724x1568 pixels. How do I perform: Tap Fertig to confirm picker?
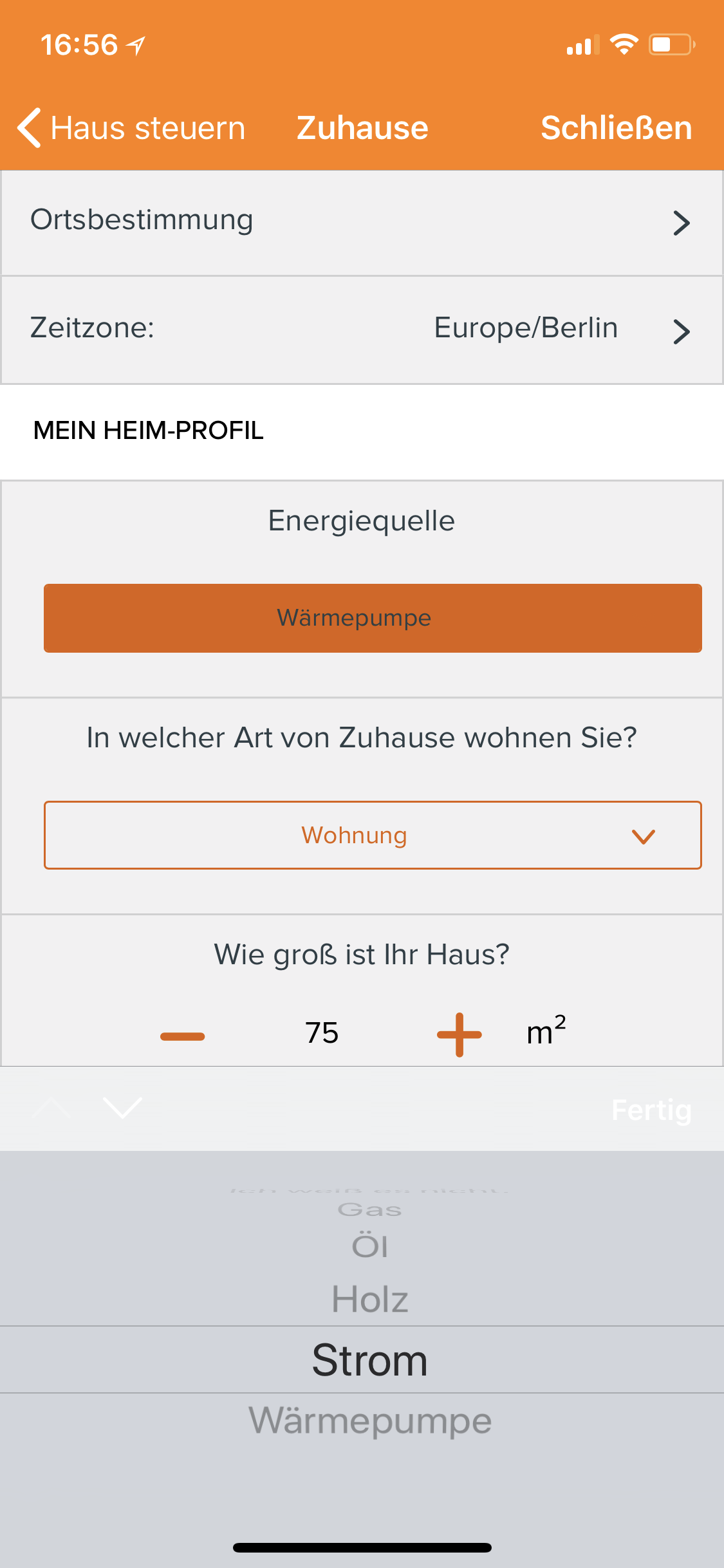click(x=651, y=1110)
